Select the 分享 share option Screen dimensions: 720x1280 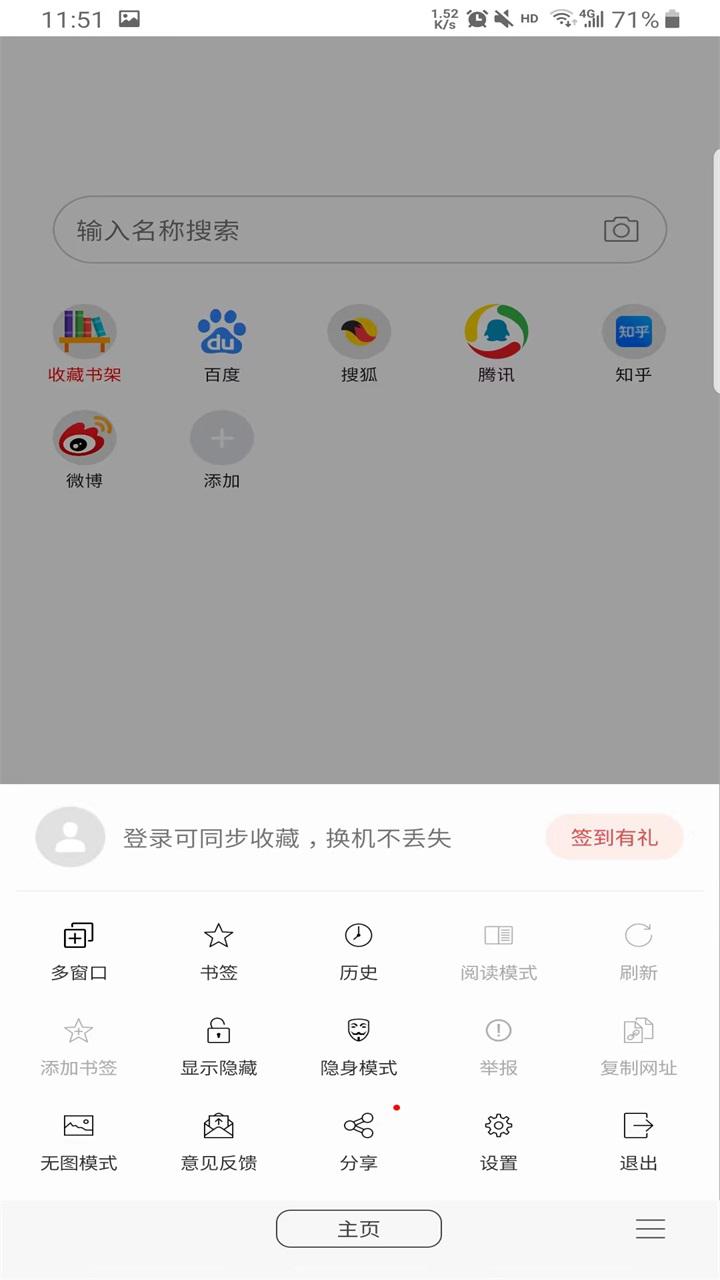pyautogui.click(x=359, y=1142)
